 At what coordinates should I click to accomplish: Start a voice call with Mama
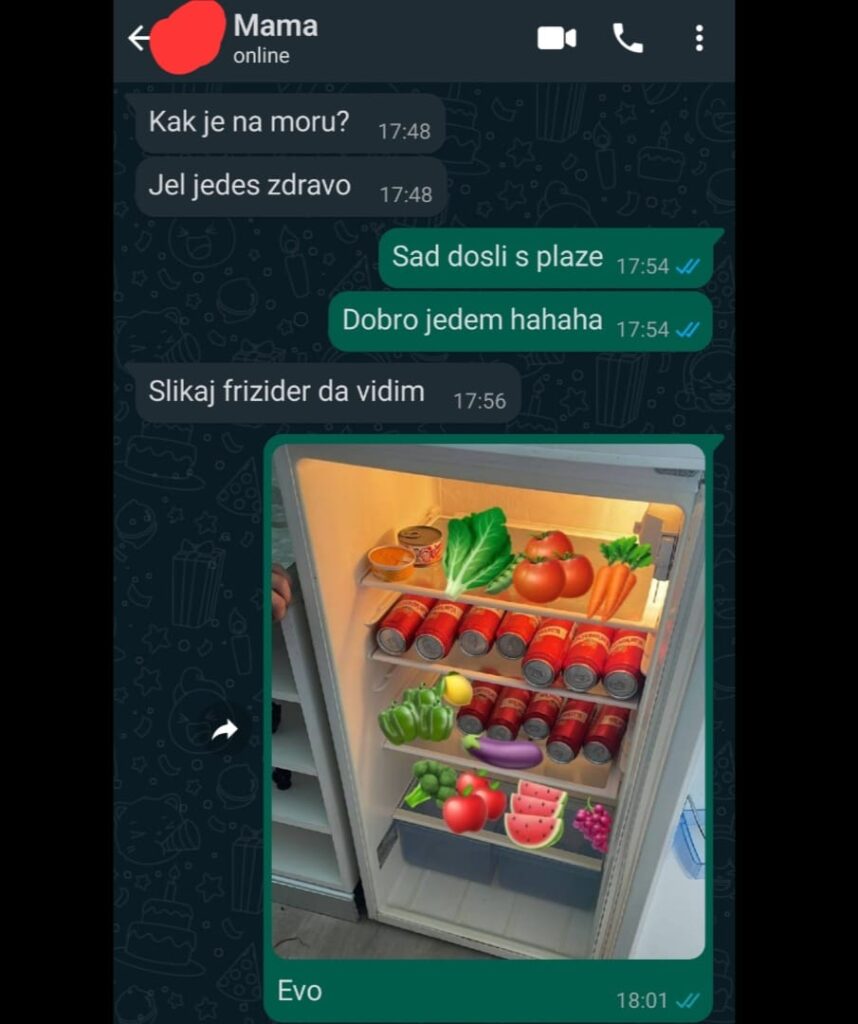coord(627,39)
